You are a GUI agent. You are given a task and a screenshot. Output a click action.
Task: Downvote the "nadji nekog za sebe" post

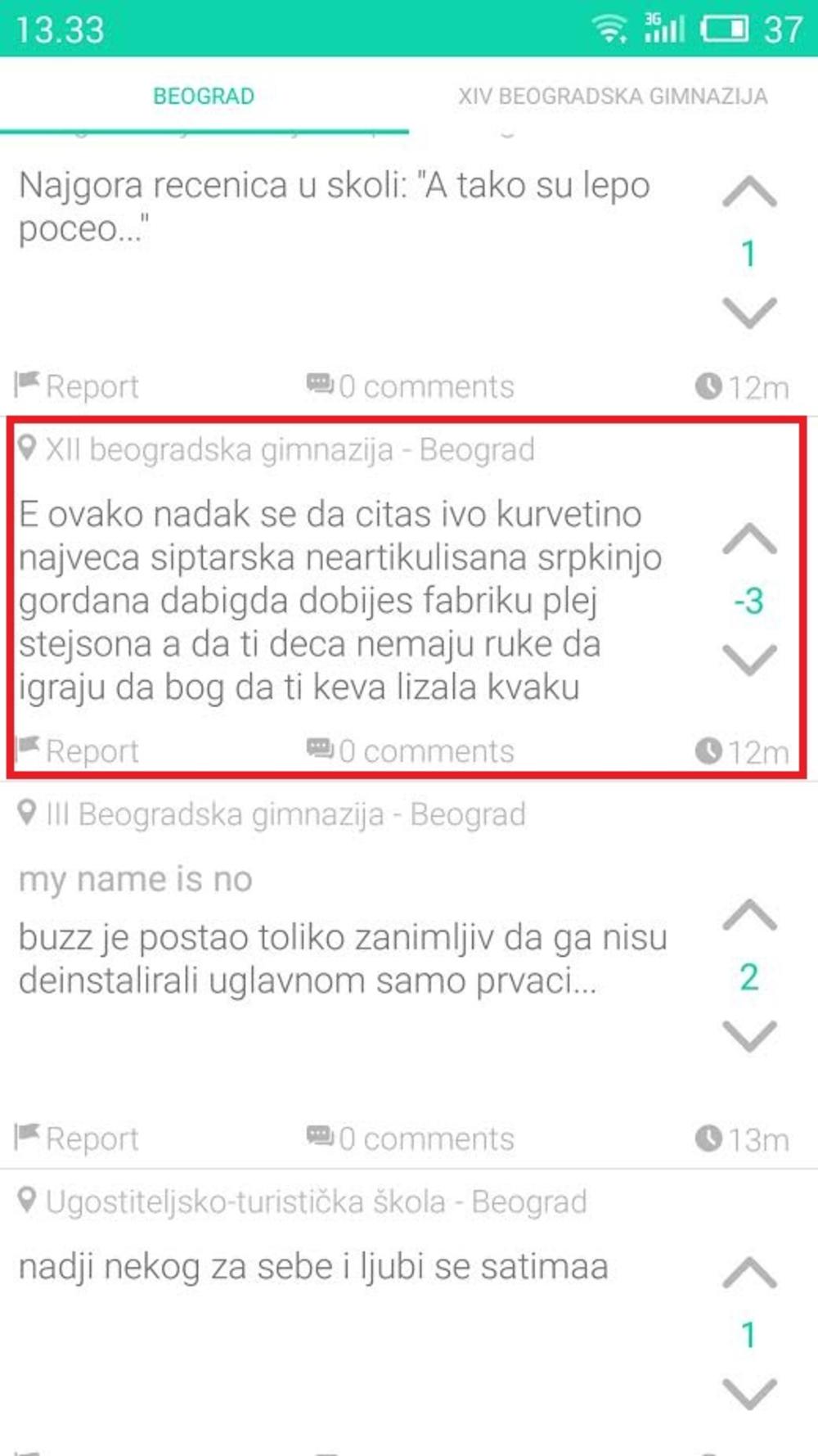pos(749,1393)
